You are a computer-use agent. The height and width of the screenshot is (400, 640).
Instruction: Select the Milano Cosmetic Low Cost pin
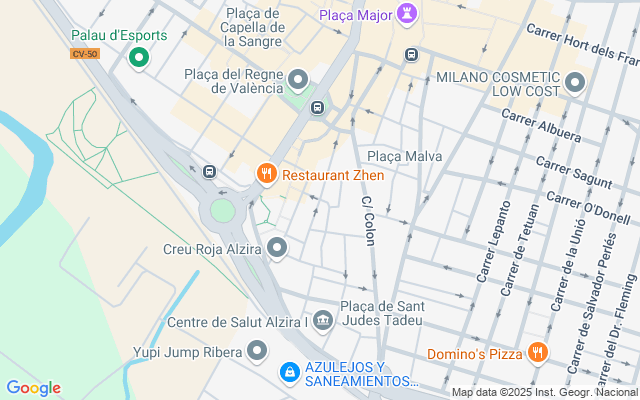[574, 82]
